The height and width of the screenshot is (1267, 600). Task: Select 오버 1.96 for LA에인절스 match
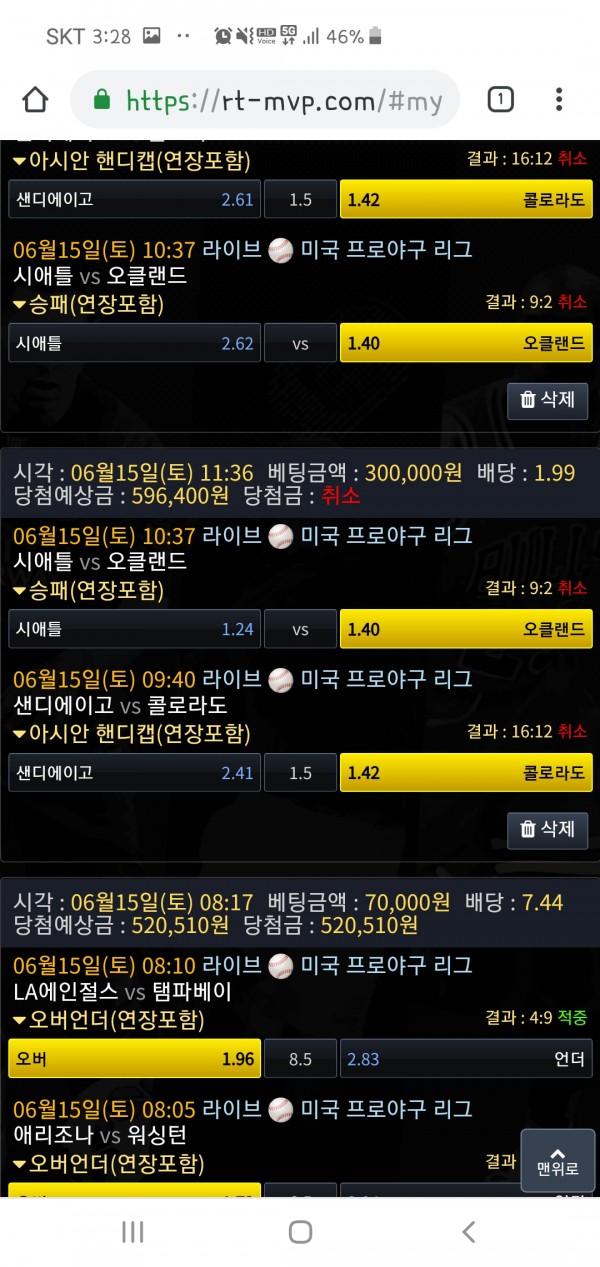(x=134, y=1058)
